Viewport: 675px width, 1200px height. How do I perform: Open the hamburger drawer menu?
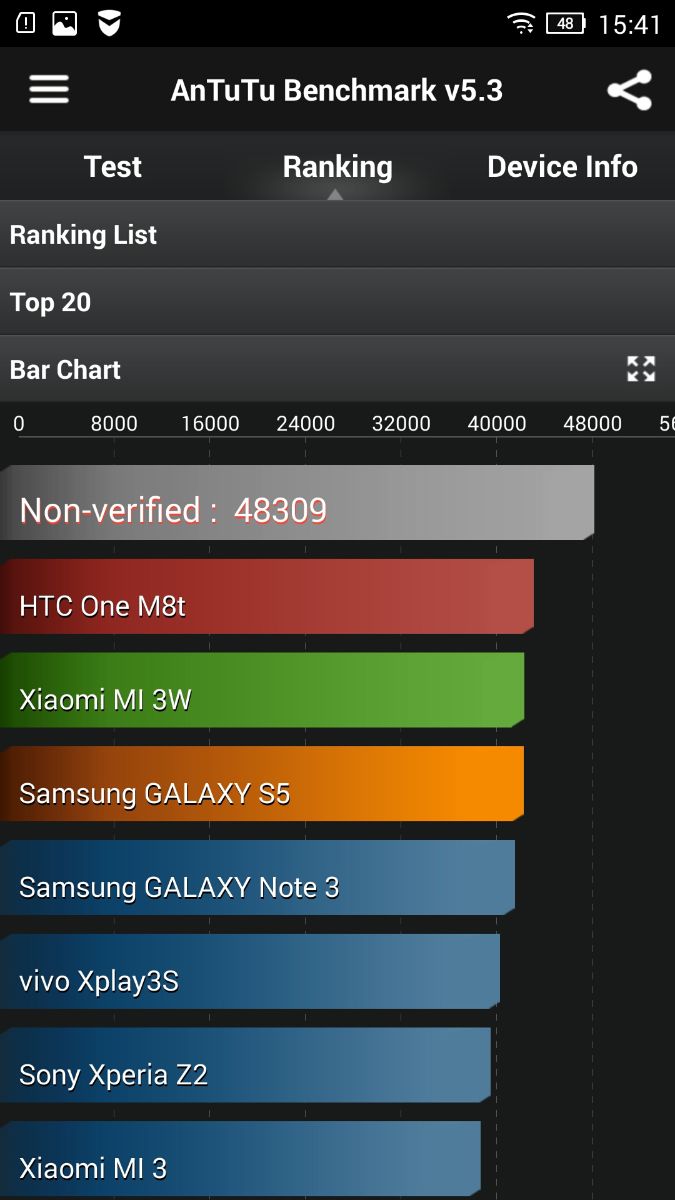(48, 90)
